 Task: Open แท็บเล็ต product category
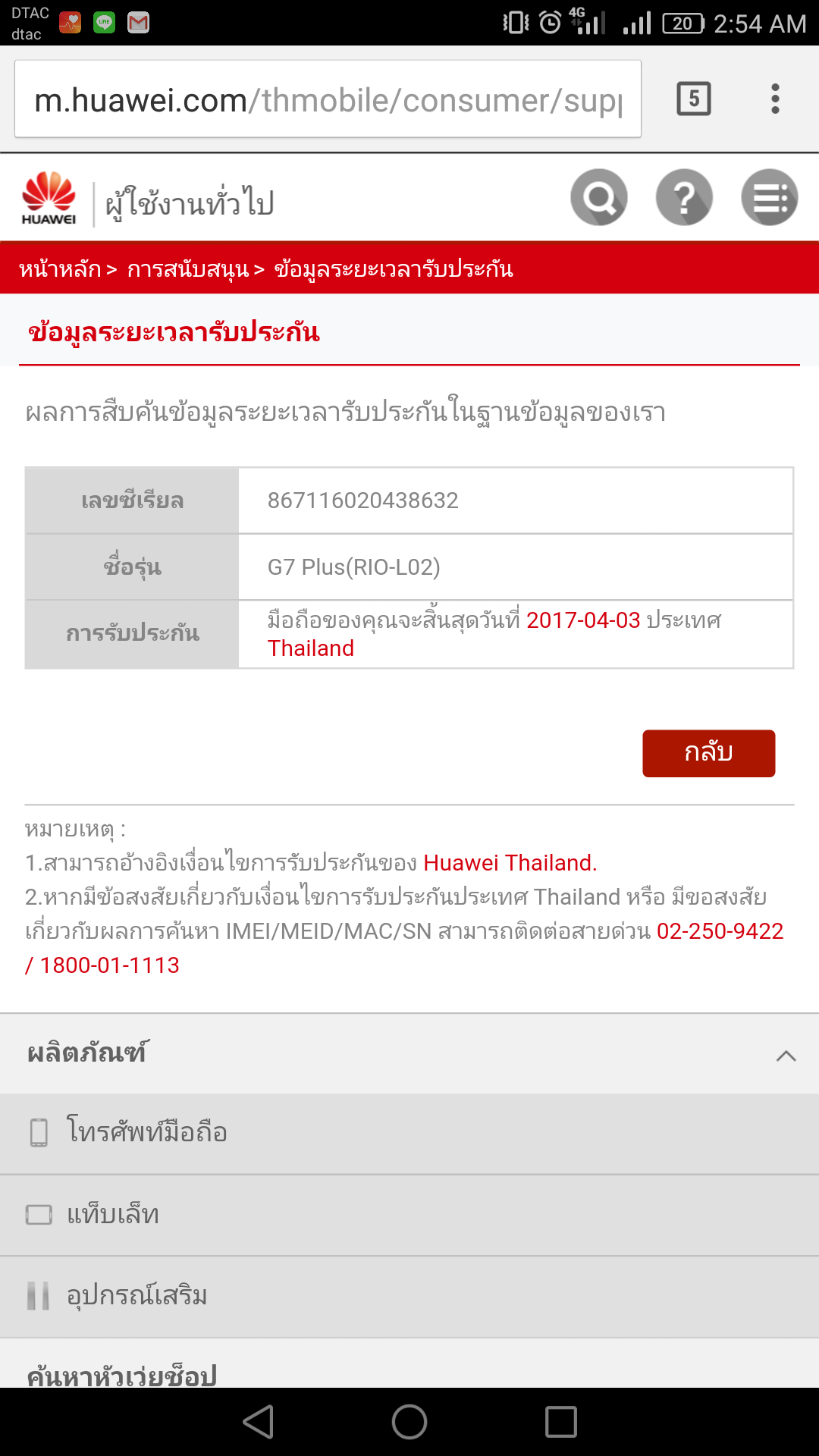point(112,1215)
